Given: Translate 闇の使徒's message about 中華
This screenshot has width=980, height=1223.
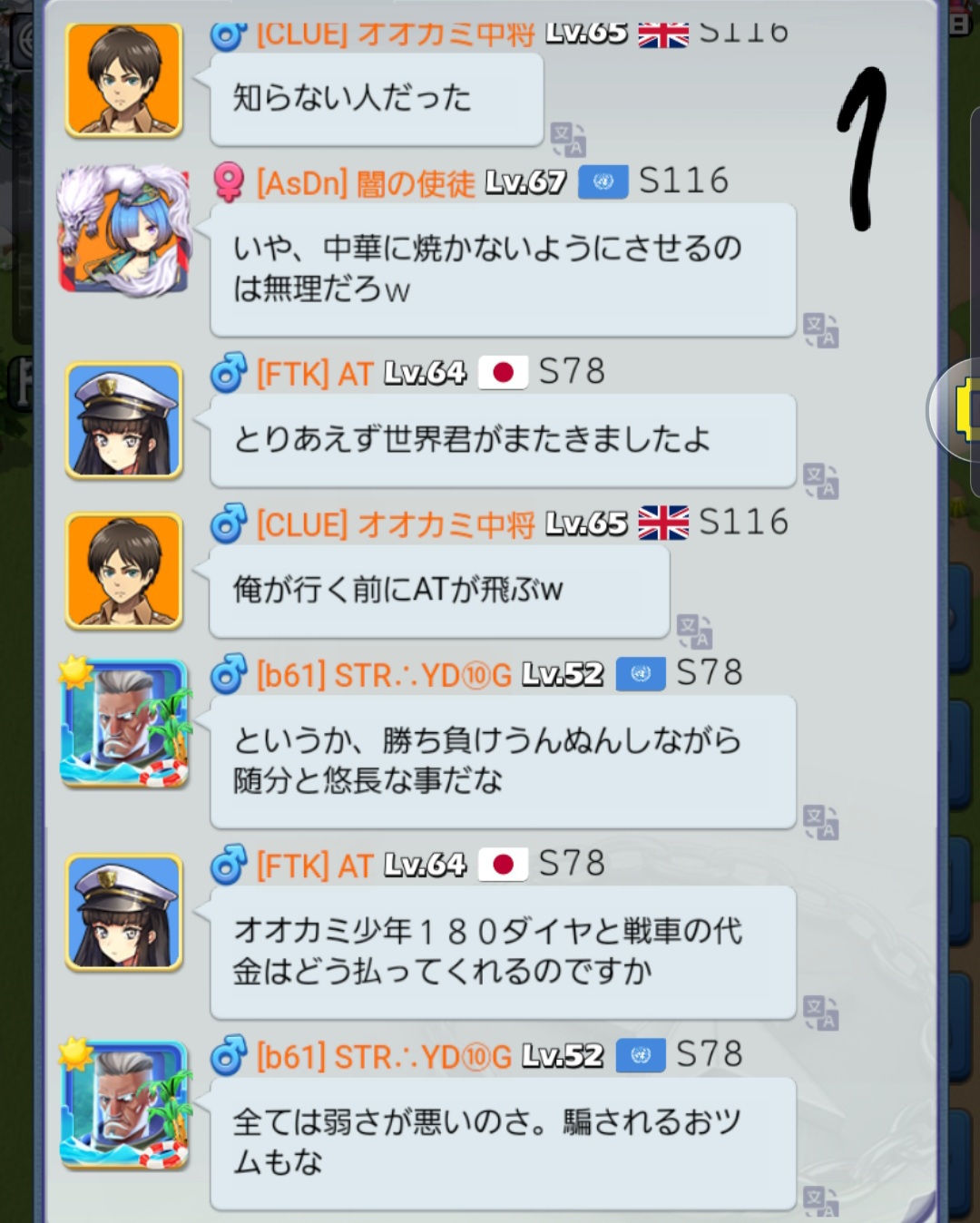Looking at the screenshot, I should tap(820, 330).
